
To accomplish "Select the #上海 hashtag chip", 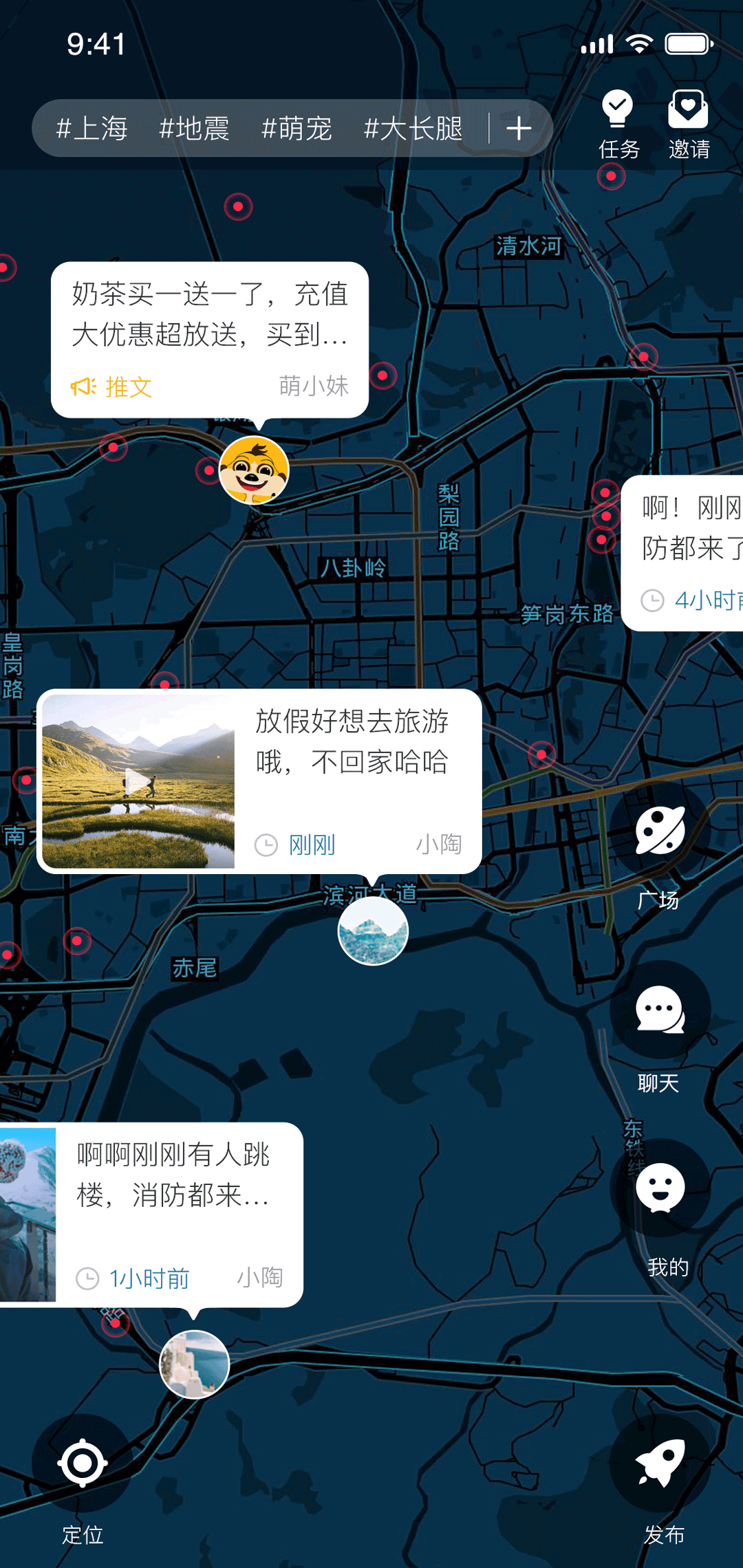I will (x=92, y=129).
